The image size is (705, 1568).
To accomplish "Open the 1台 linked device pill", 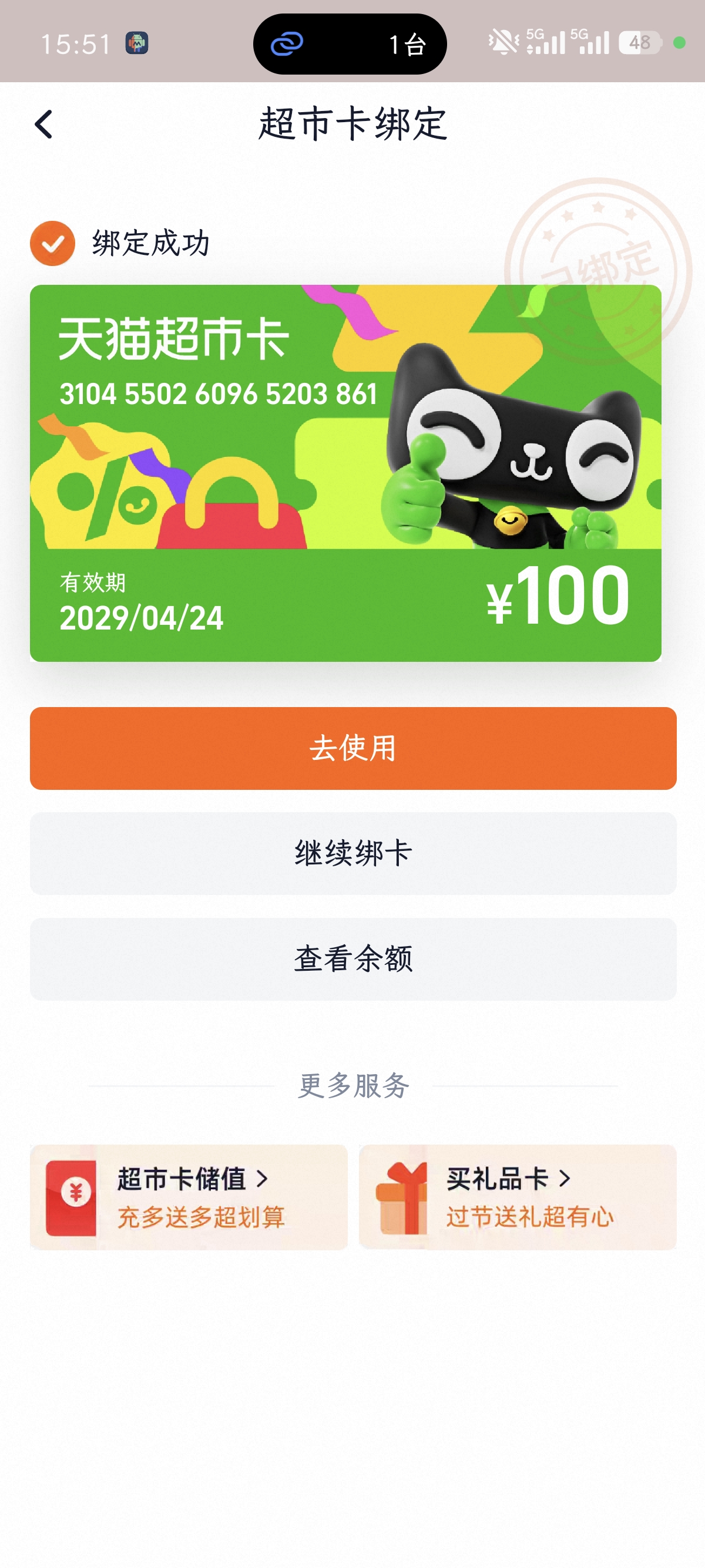I will 350,44.
